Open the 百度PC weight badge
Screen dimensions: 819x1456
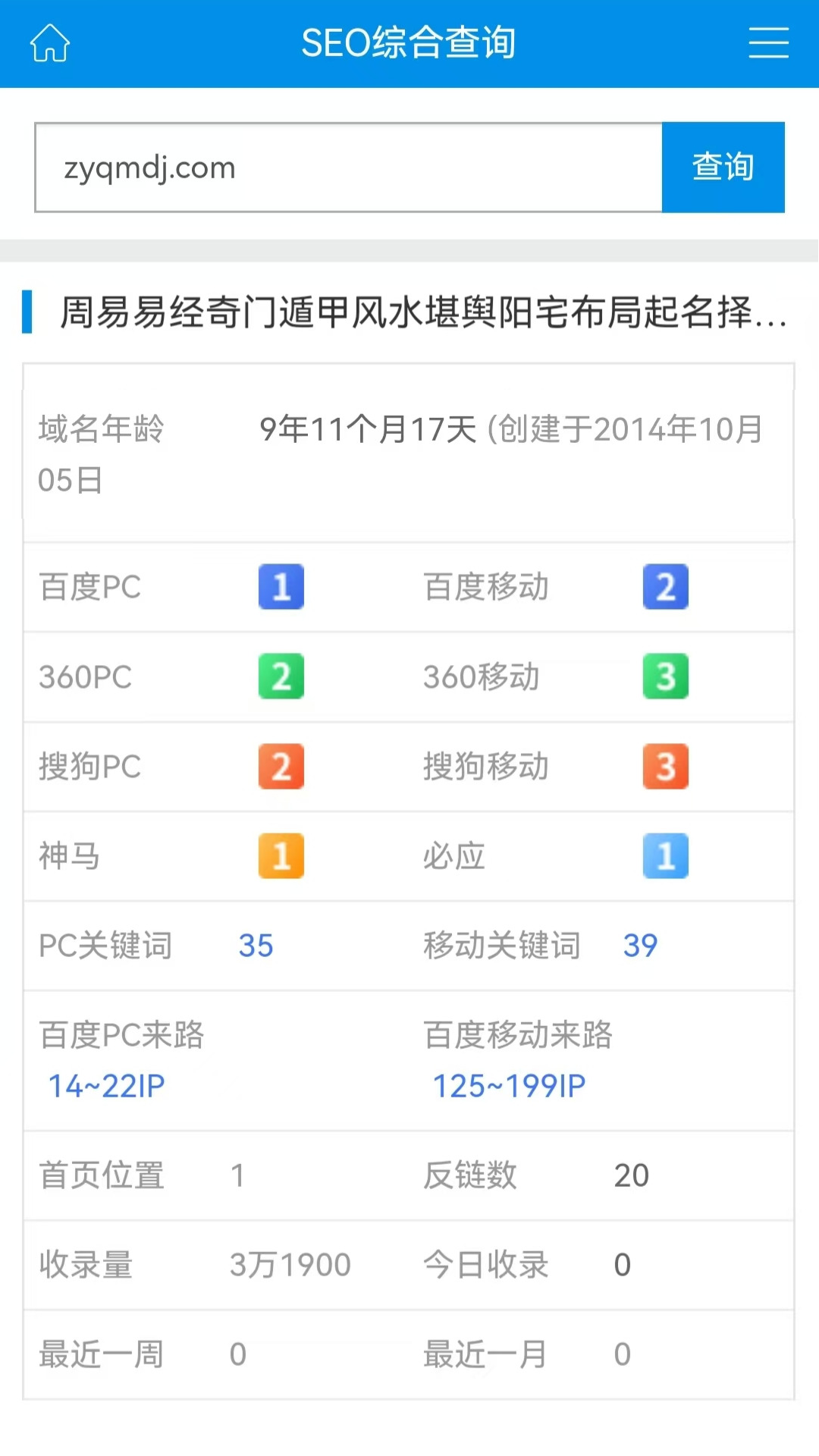[281, 587]
